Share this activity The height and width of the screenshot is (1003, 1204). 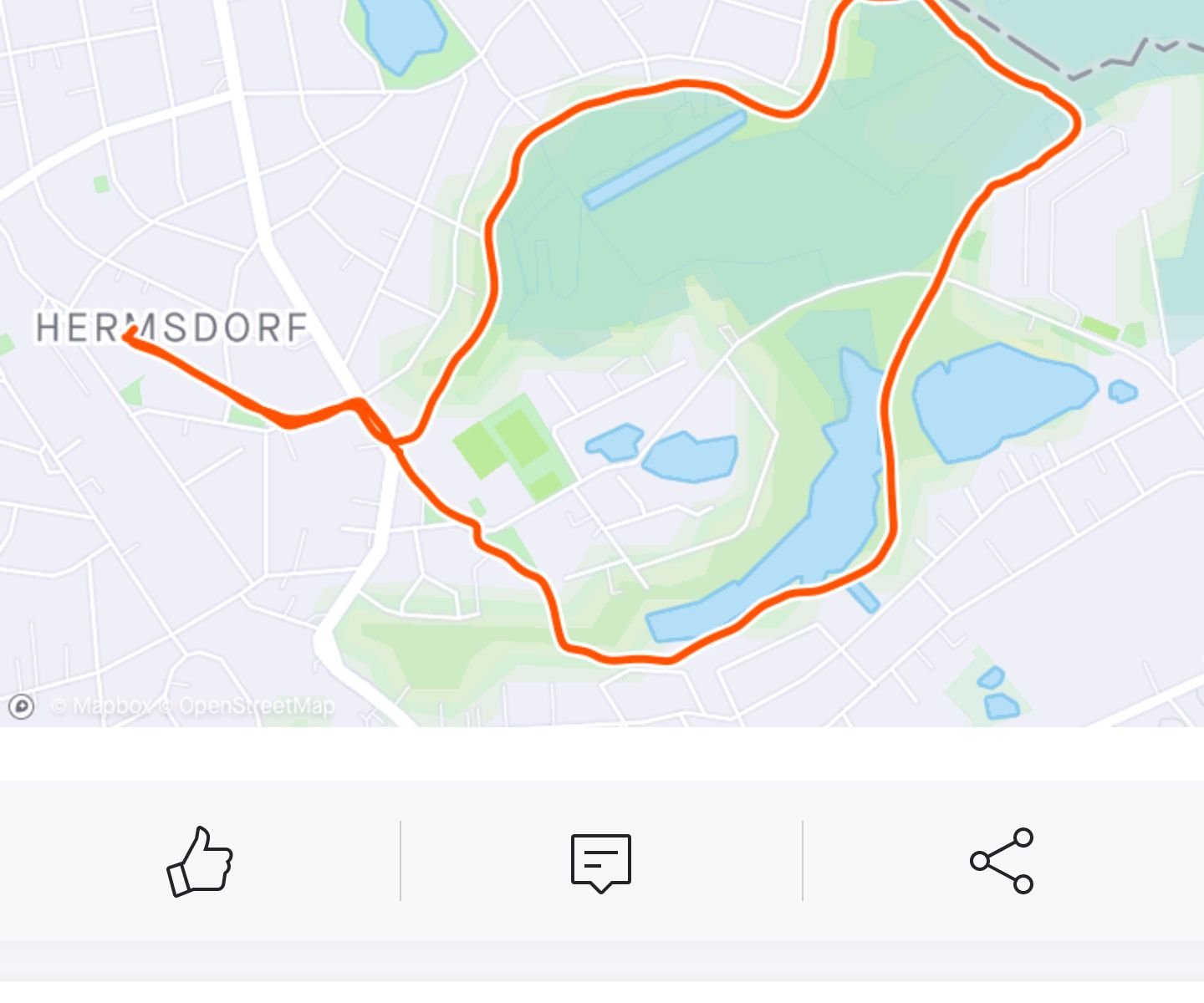pyautogui.click(x=1002, y=862)
